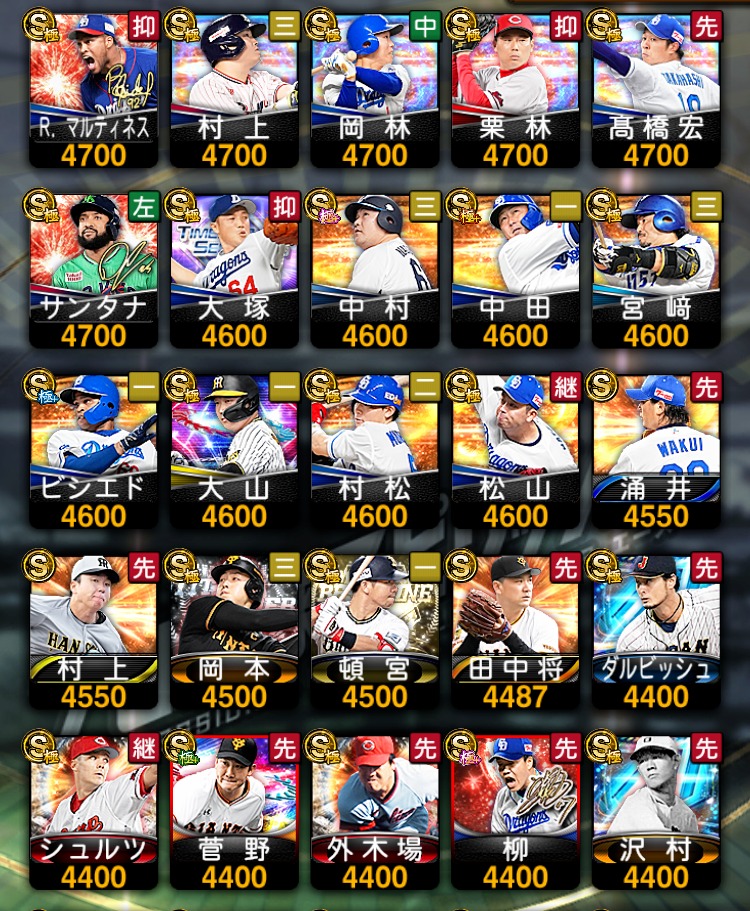Select the 村上 card rated 4700
750x911 pixels.
coord(234,90)
